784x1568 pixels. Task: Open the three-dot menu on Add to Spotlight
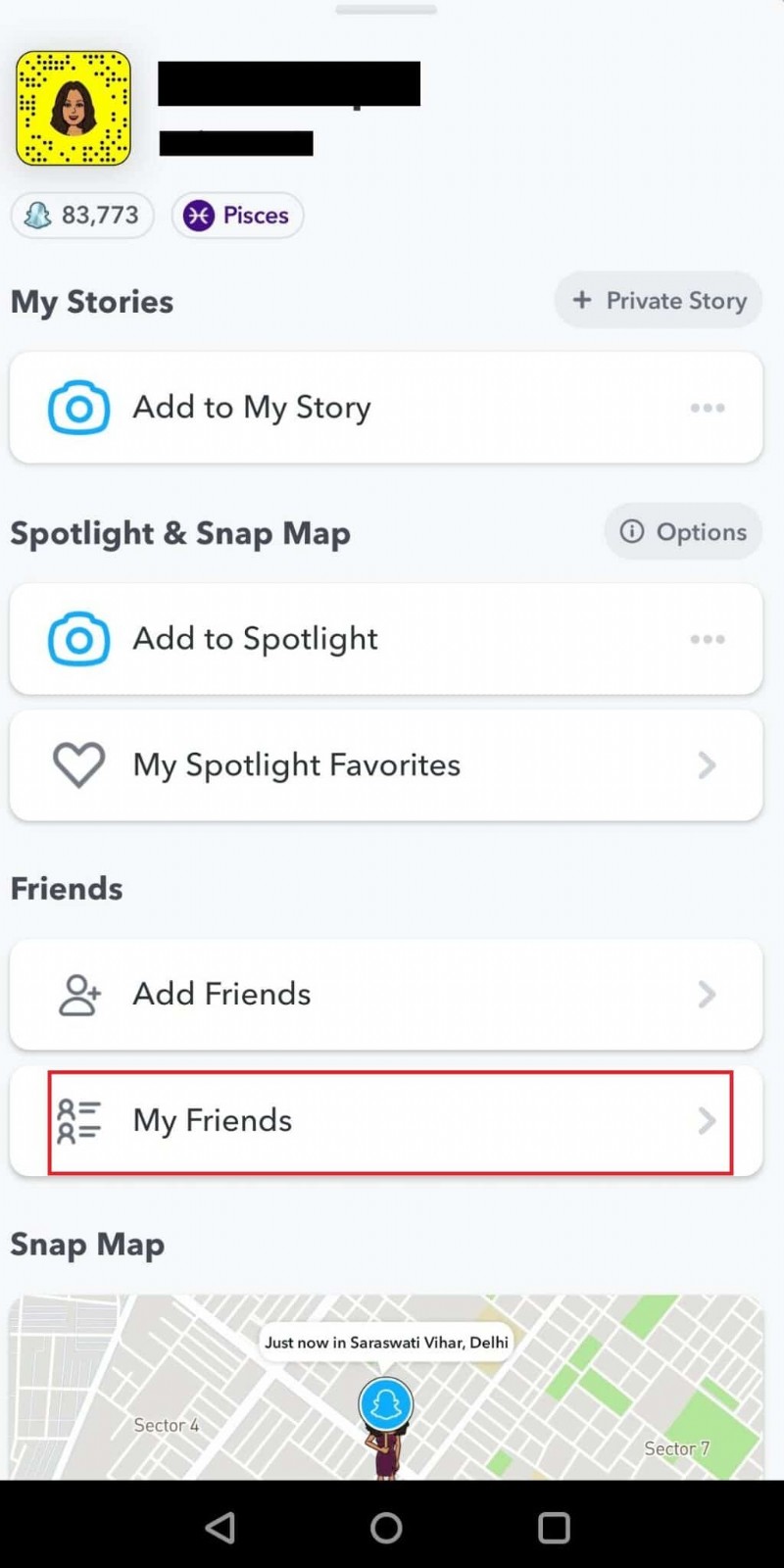click(x=708, y=639)
